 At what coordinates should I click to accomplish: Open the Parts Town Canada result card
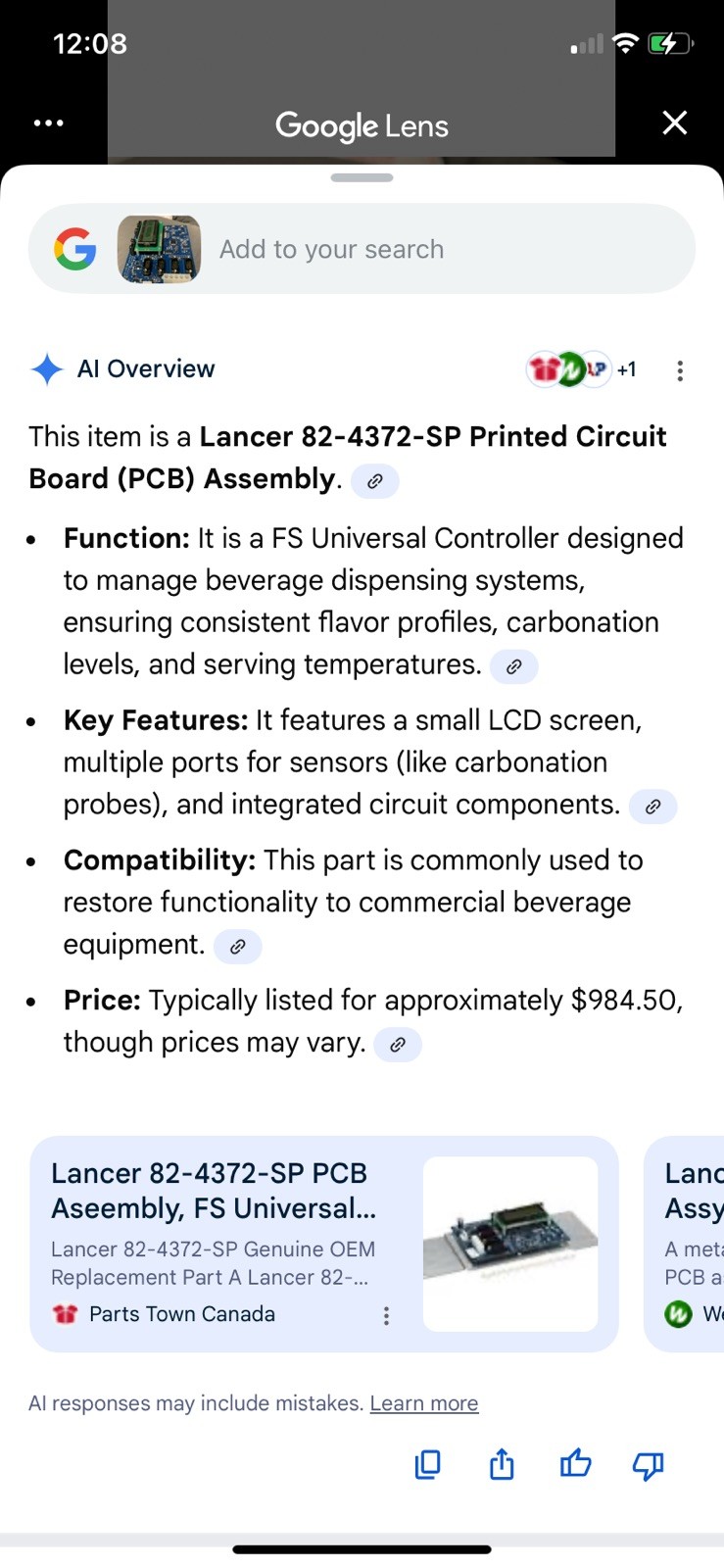[324, 1244]
